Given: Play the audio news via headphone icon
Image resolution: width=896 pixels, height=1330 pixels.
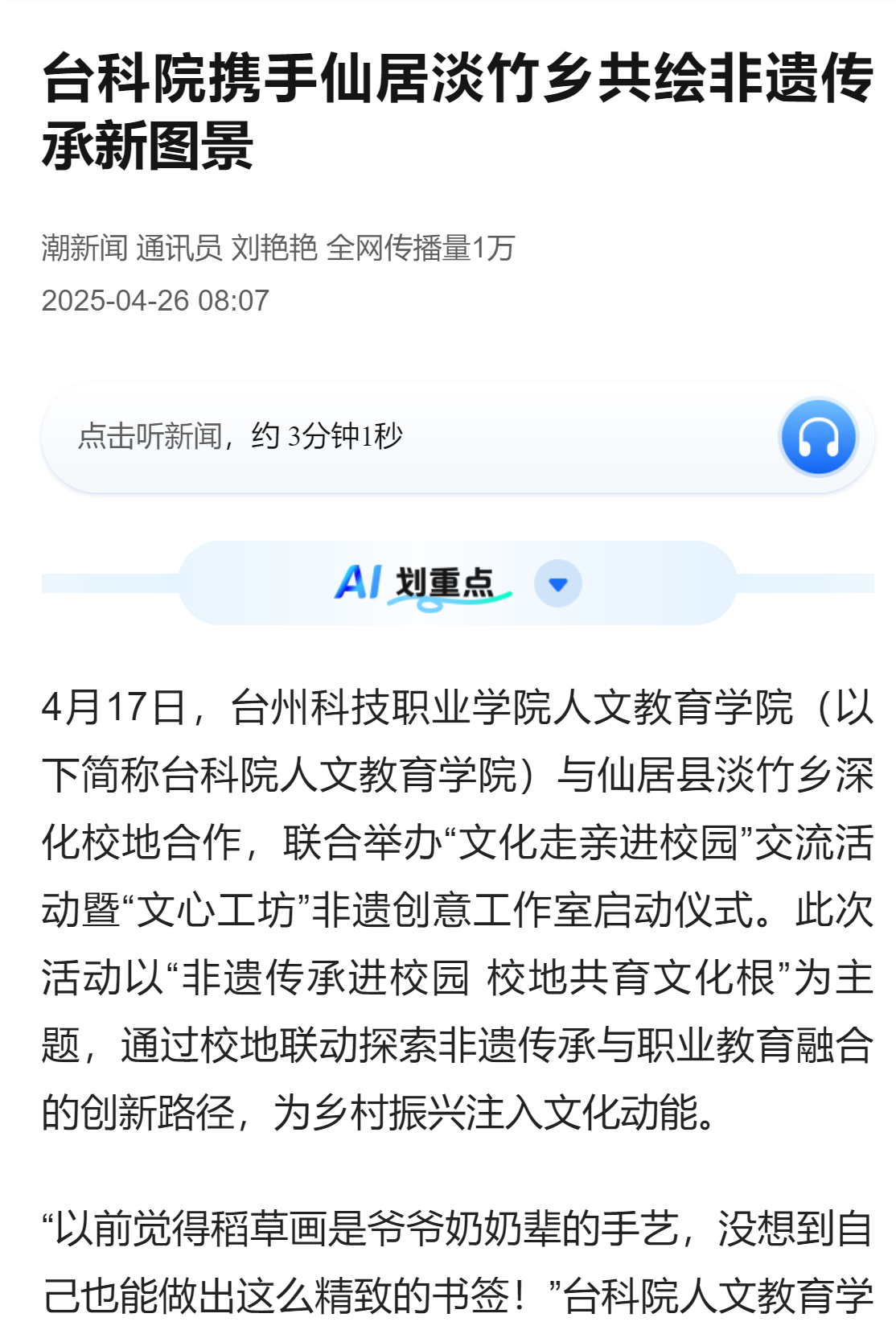Looking at the screenshot, I should point(819,437).
